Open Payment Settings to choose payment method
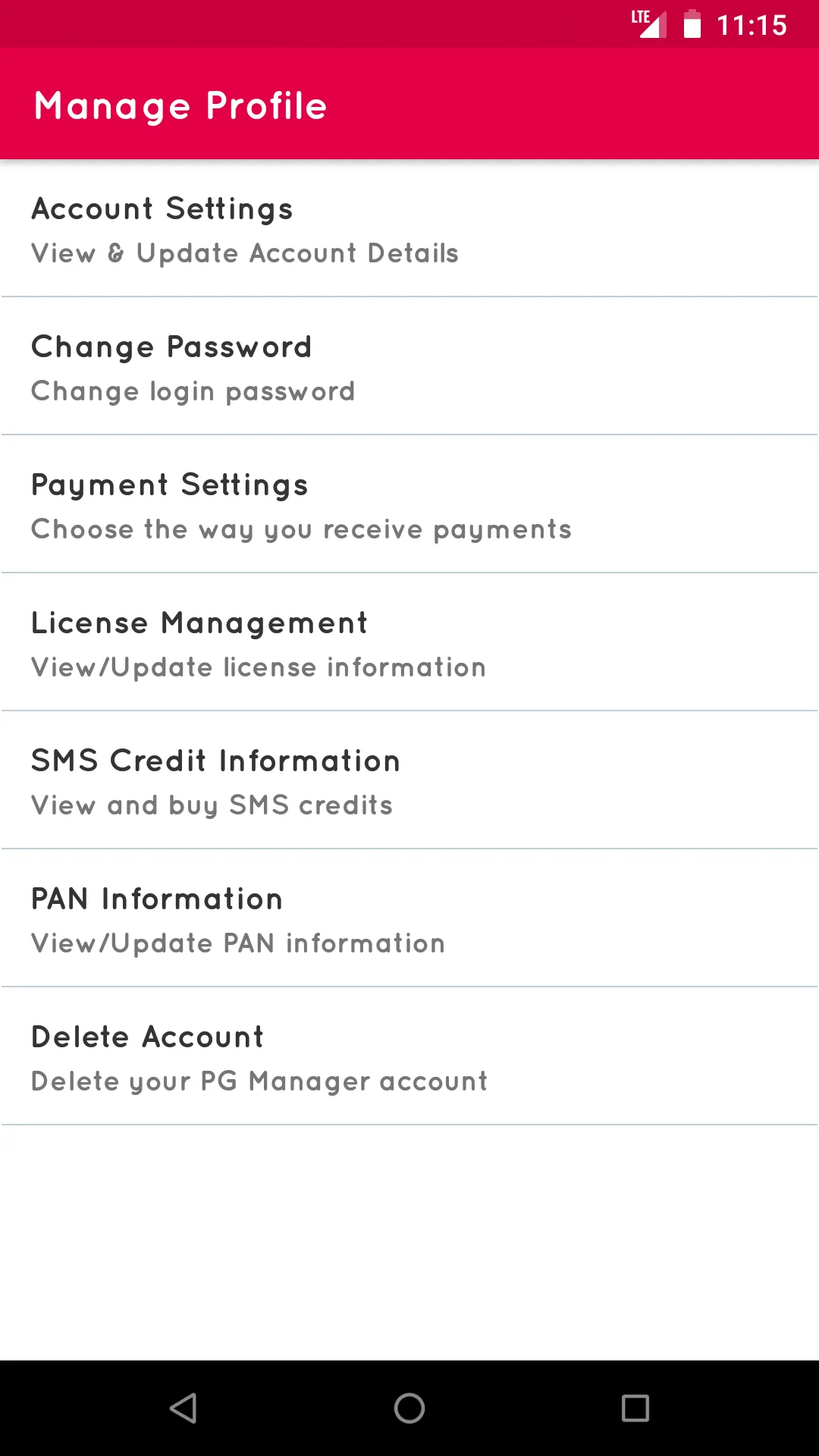819x1456 pixels. click(169, 485)
